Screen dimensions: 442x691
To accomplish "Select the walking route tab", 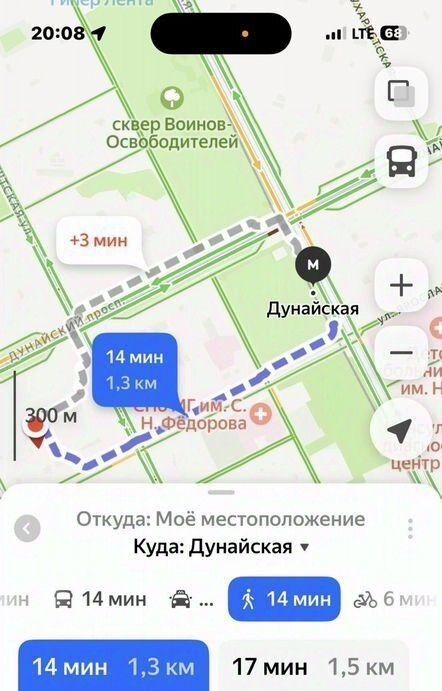I will (284, 599).
